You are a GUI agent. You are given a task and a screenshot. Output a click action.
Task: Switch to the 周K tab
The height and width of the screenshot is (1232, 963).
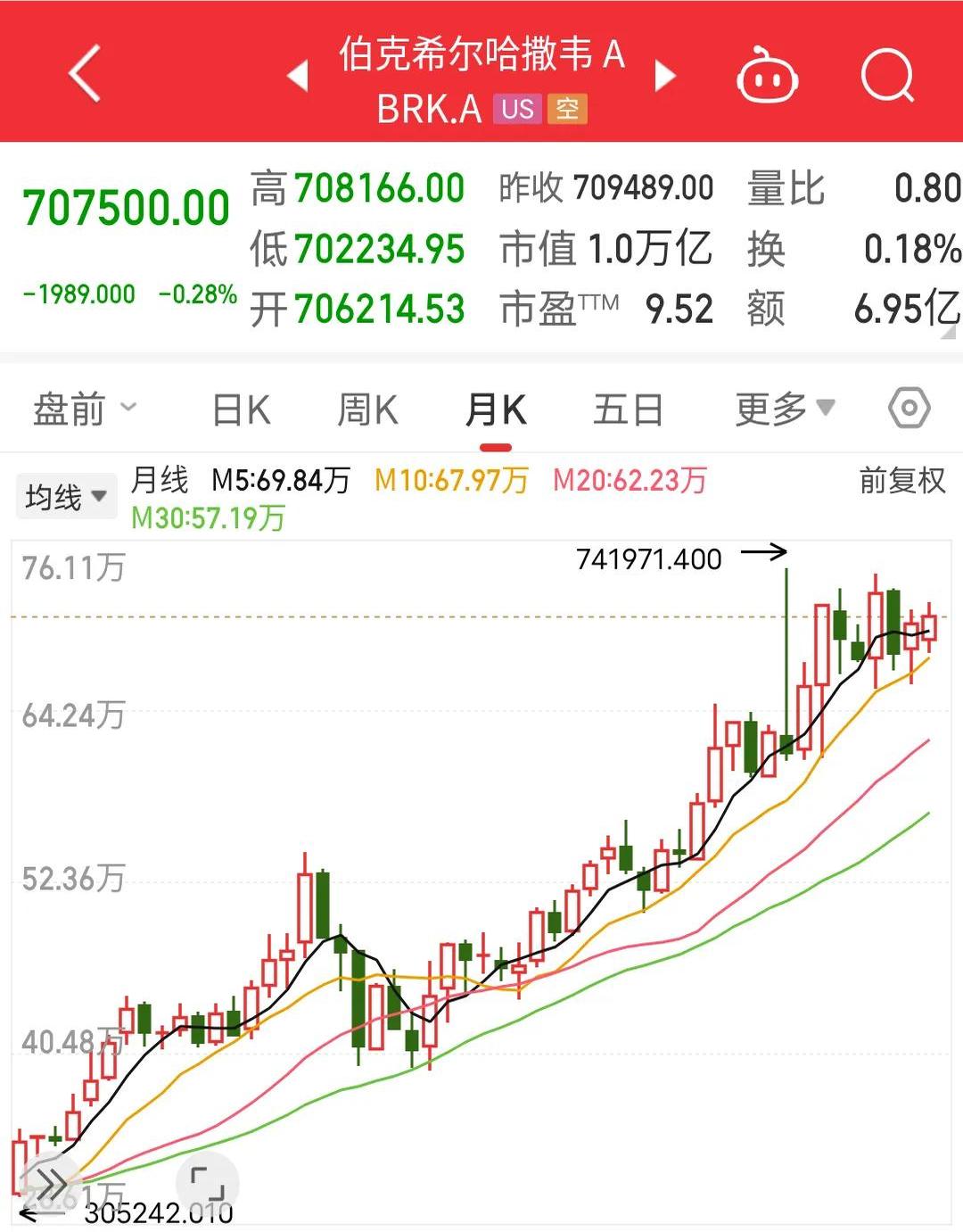point(367,410)
